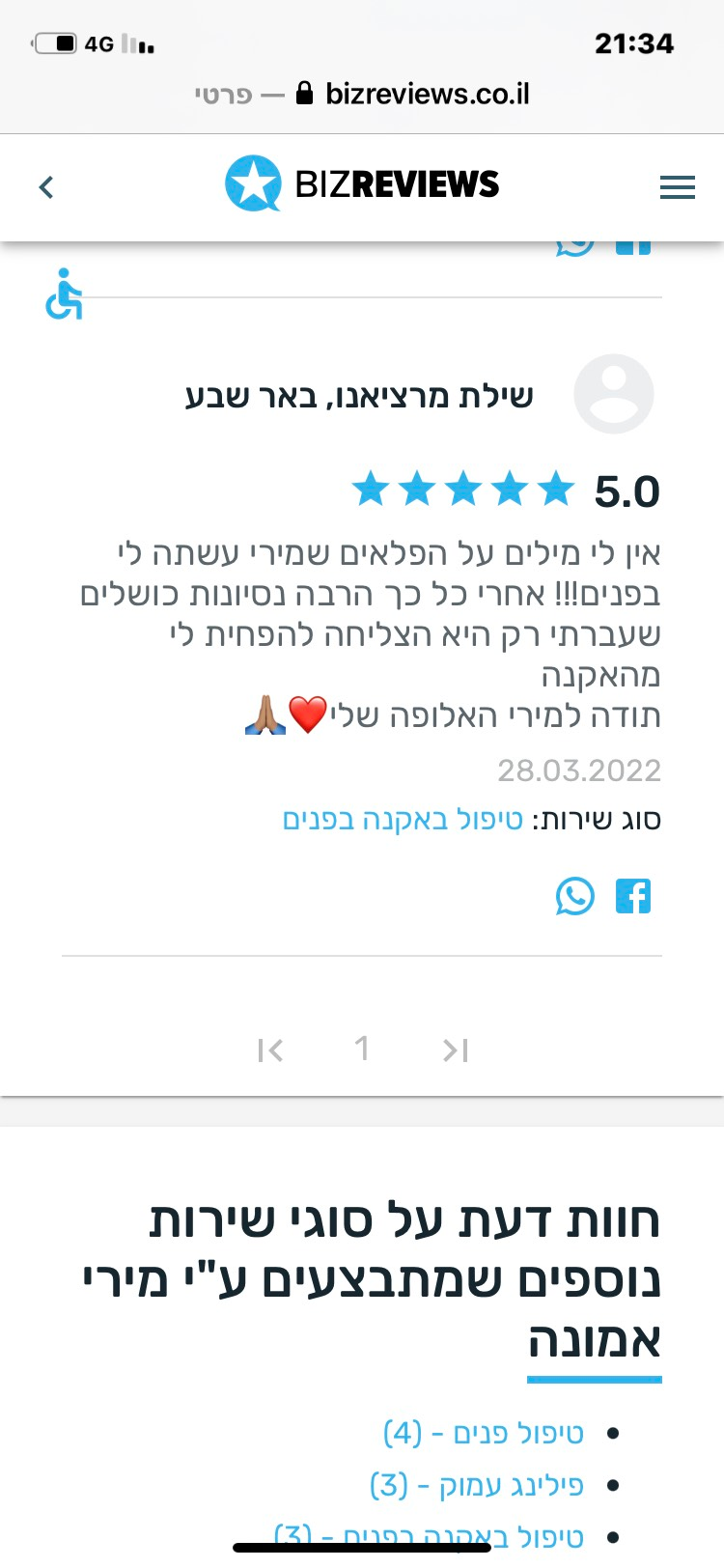Select page 1 in the pagination
The image size is (724, 1568).
point(362,1049)
